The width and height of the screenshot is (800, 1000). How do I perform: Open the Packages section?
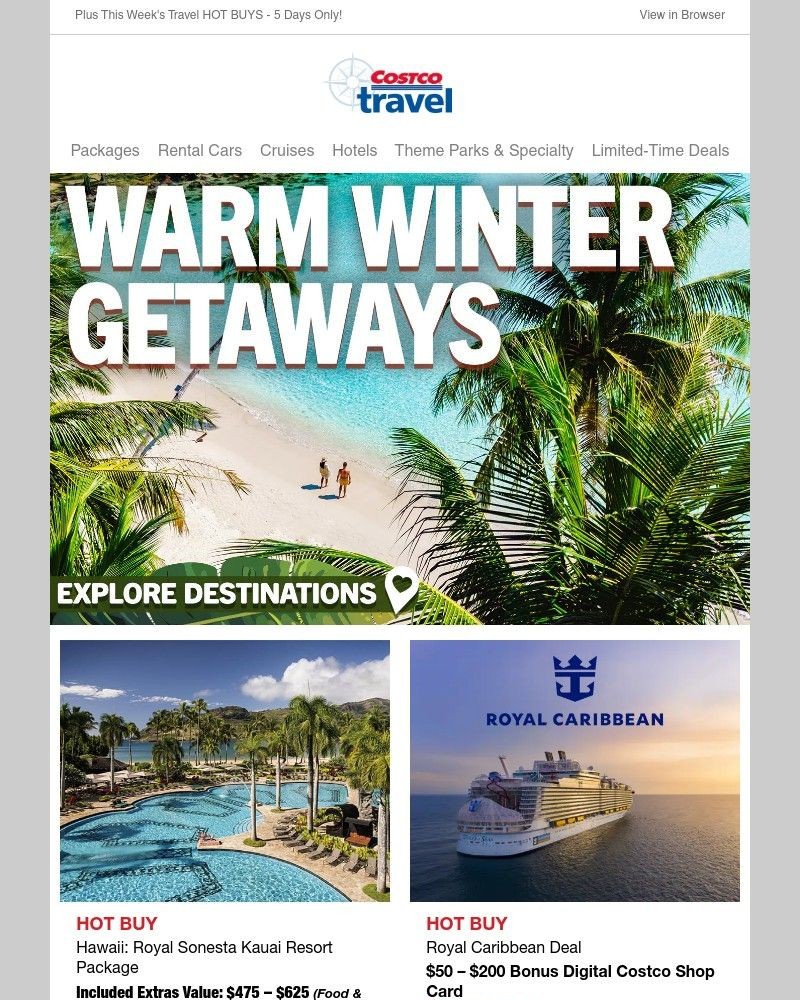point(104,151)
